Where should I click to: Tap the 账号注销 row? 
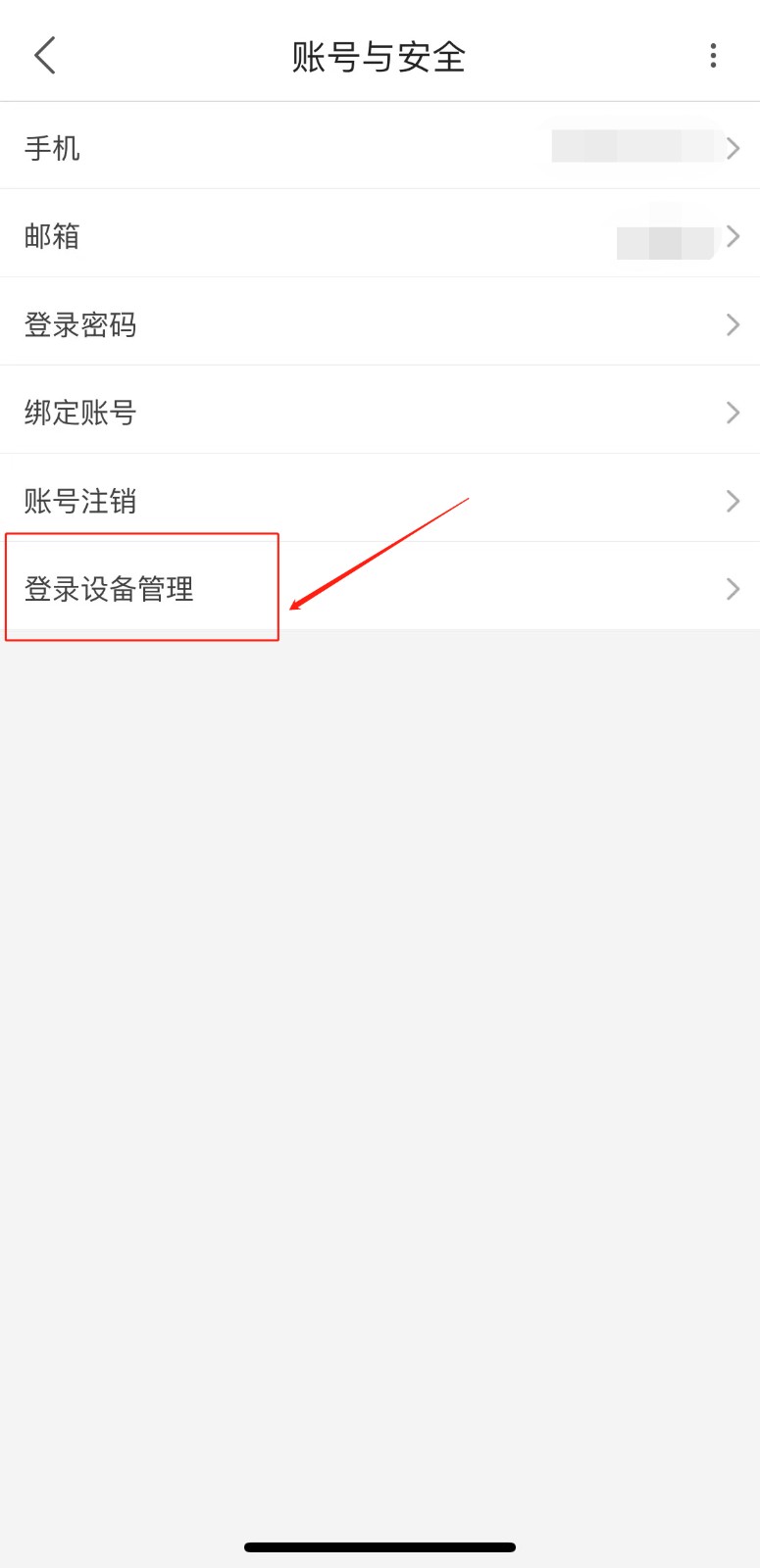coord(380,499)
